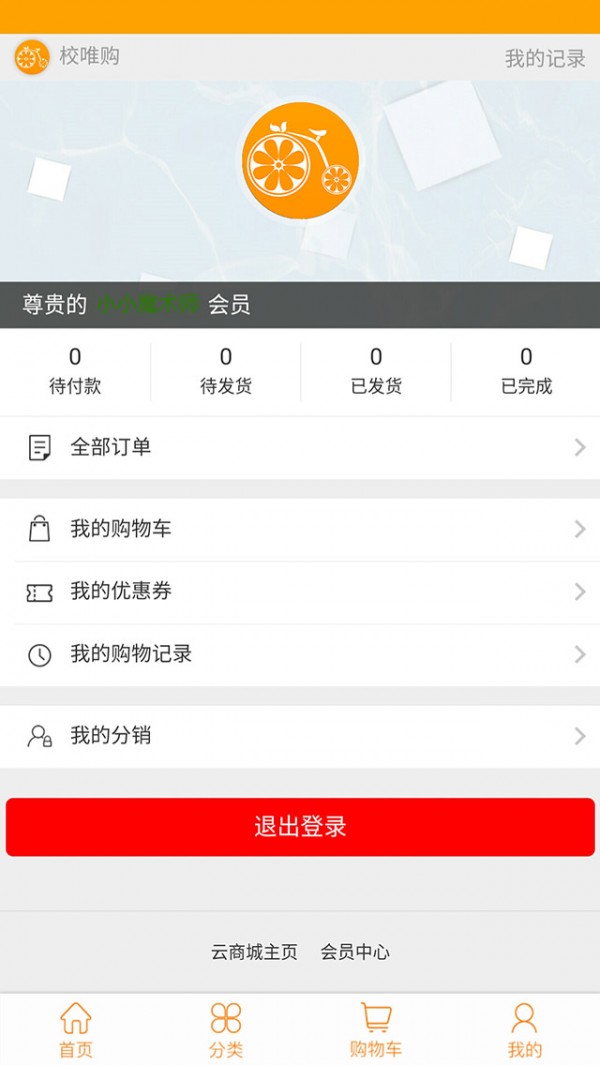View 已完成 orders
The height and width of the screenshot is (1065, 600).
526,371
